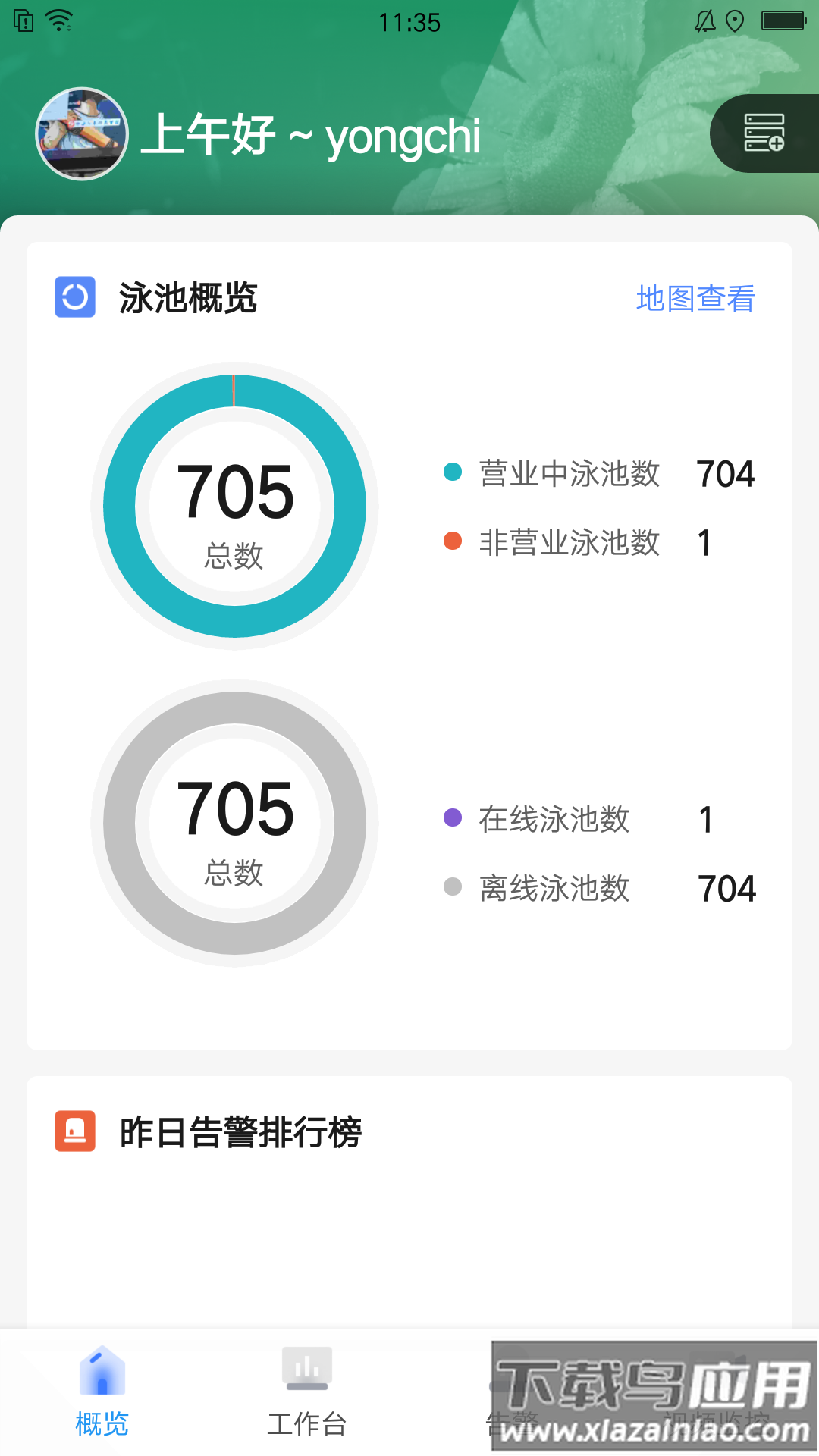Toggle the teal 营业中泳池数 legend dot
The image size is (819, 1456).
[454, 473]
